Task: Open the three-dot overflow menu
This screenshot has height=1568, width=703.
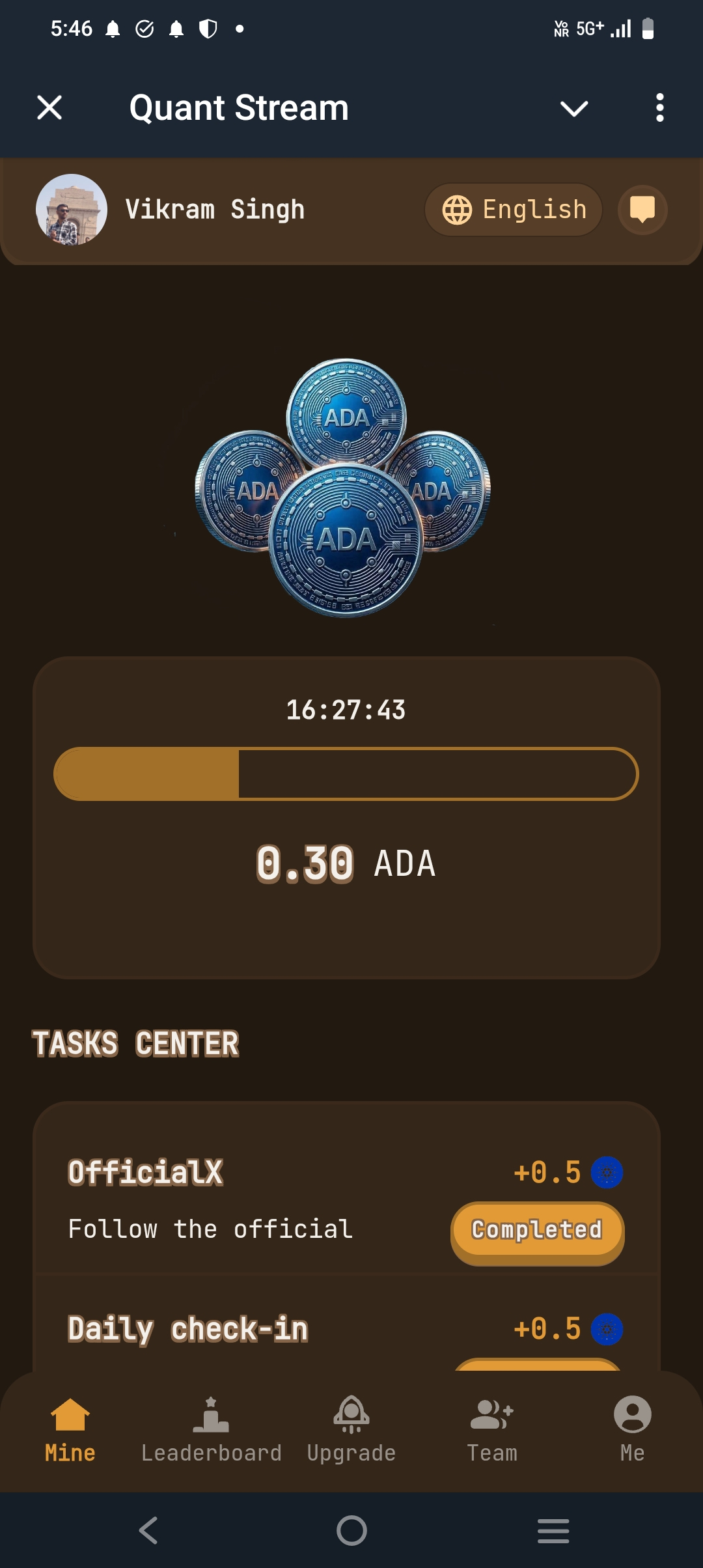Action: [660, 107]
